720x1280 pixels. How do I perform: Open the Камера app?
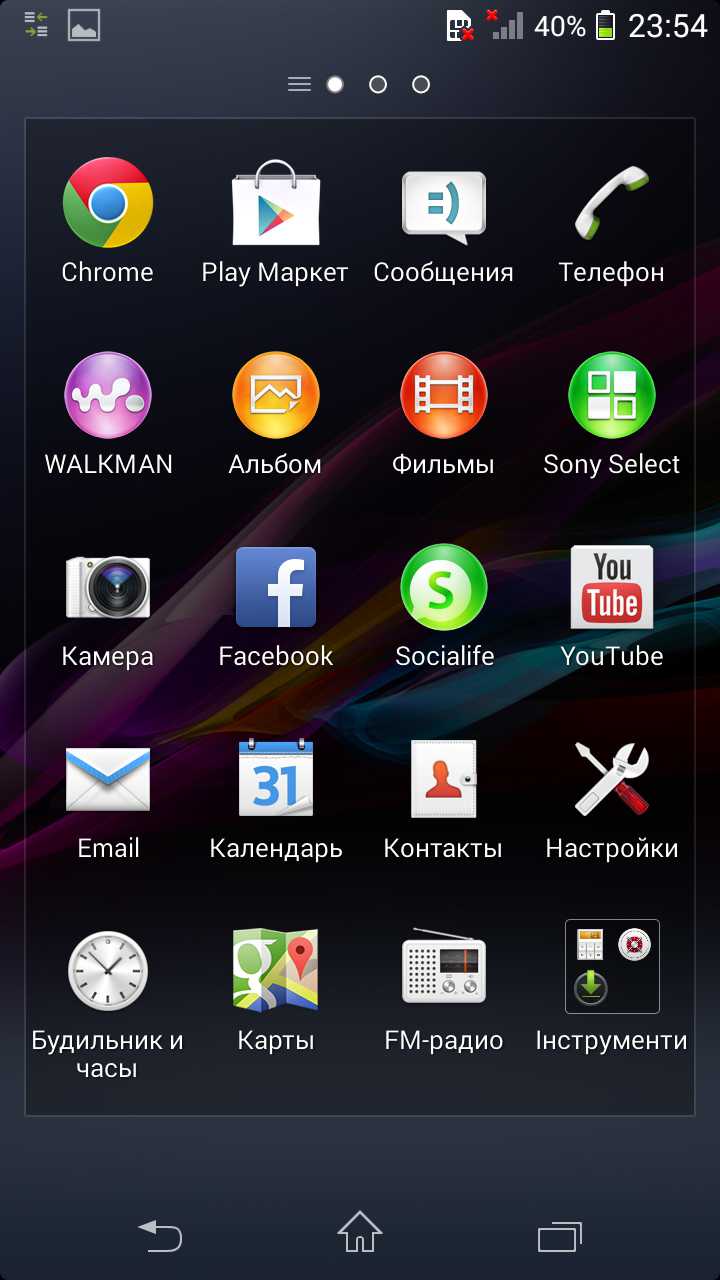tap(108, 588)
